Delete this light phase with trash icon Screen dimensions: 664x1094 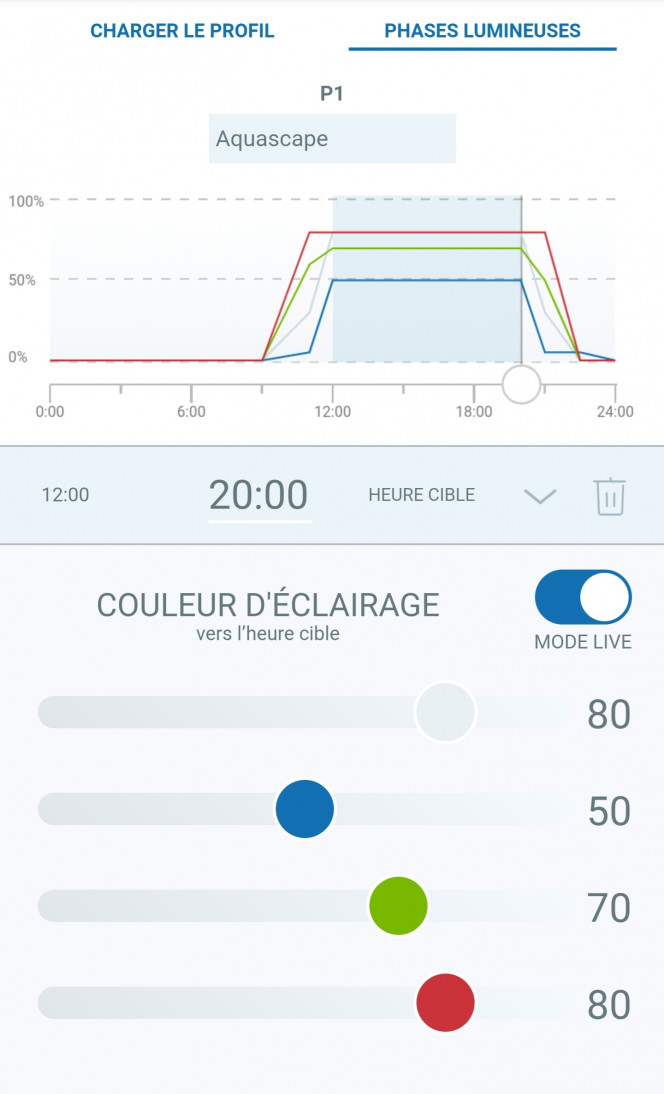coord(610,496)
